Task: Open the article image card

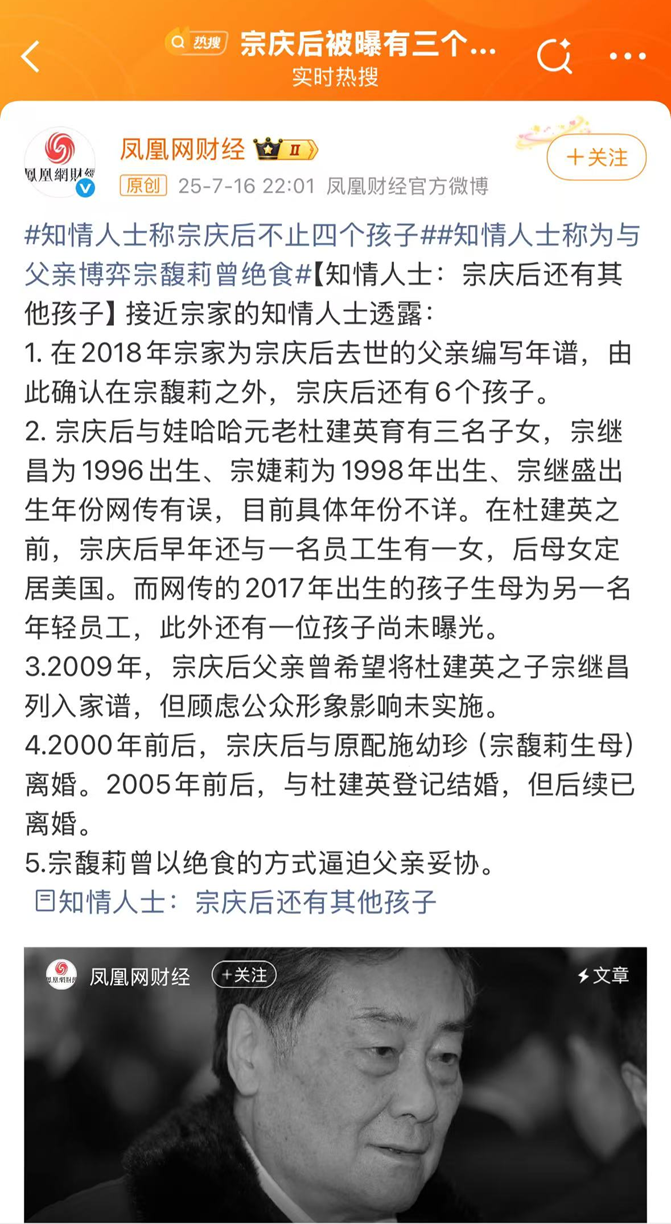Action: [335, 1090]
